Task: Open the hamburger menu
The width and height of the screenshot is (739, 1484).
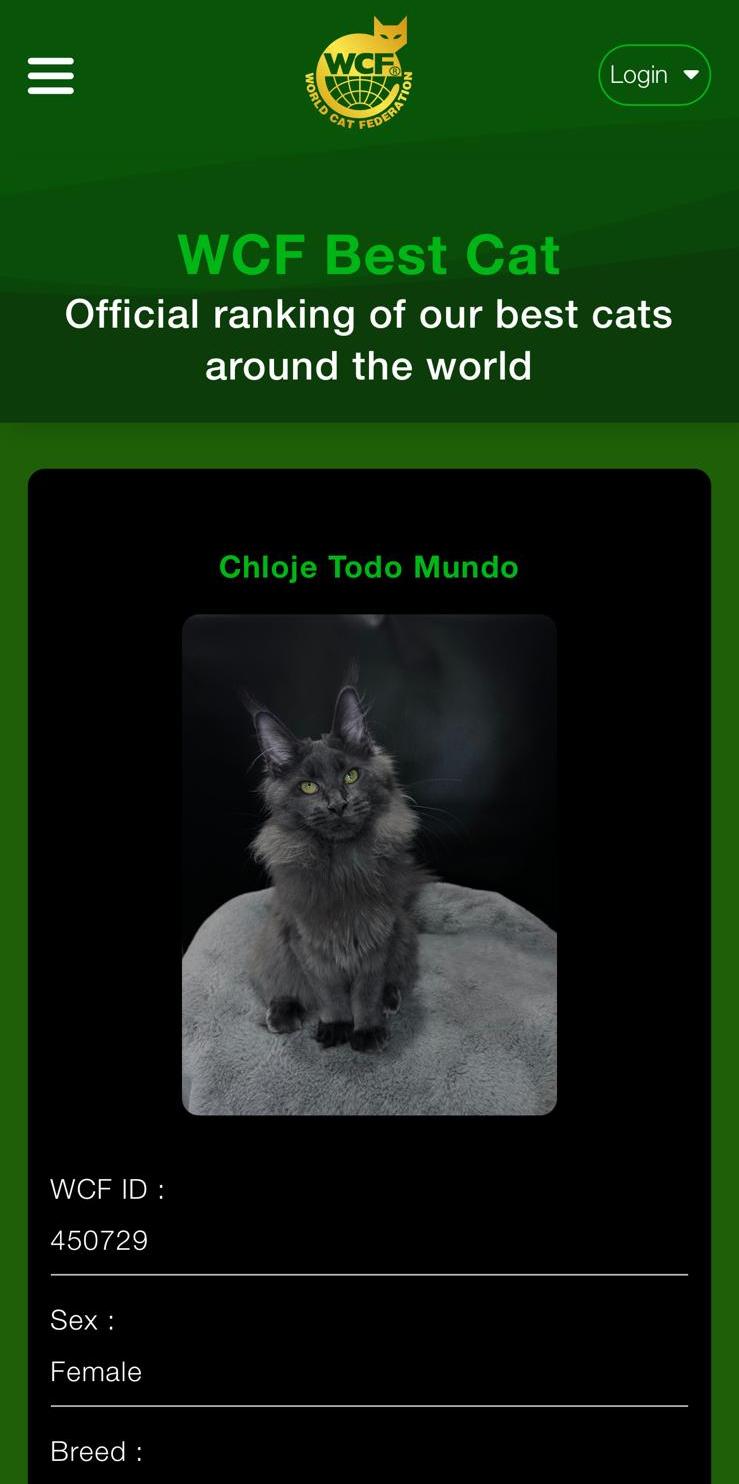Action: click(x=51, y=75)
